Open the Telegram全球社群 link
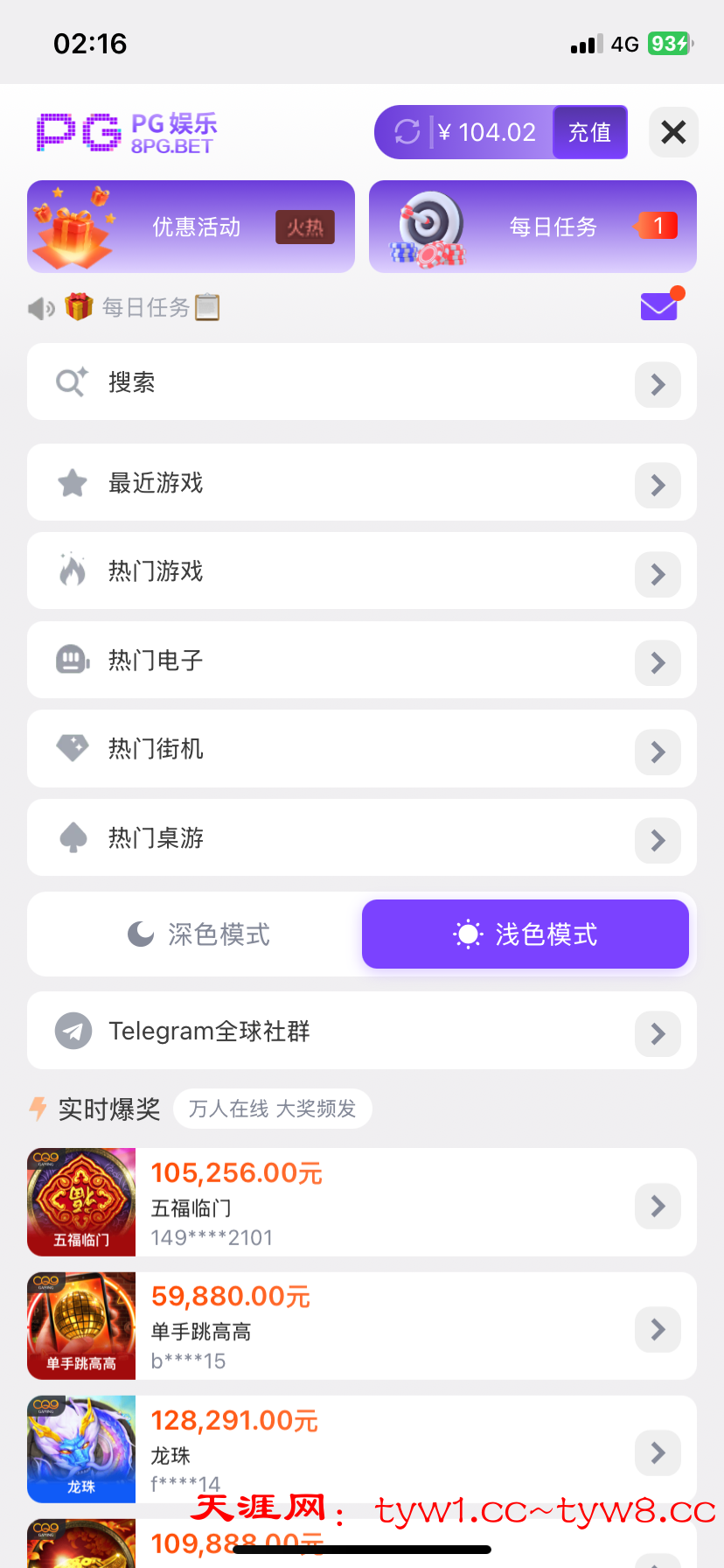 [x=362, y=1031]
